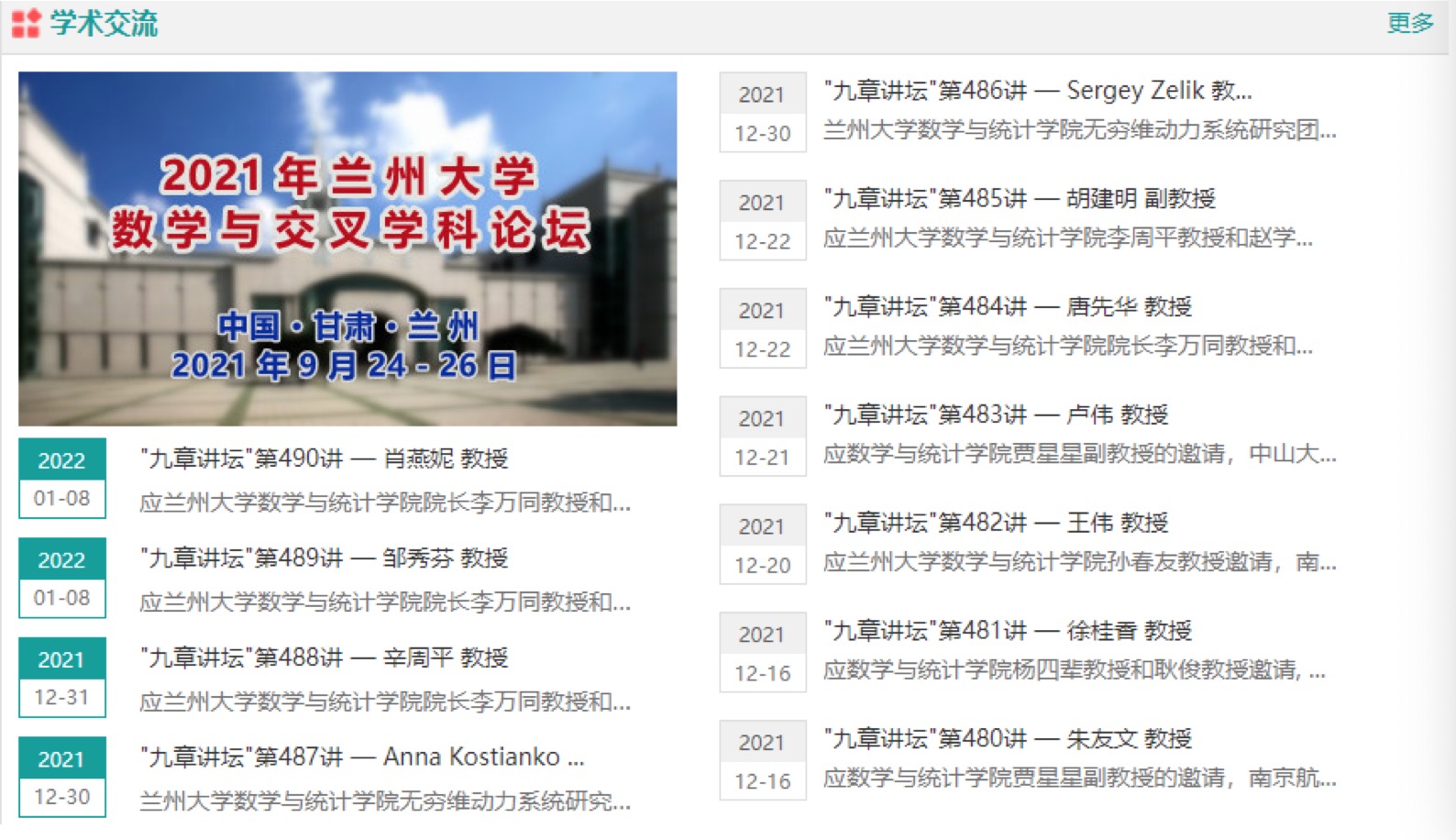The height and width of the screenshot is (840, 1456).
Task: Open 九章讲坛 第481讲 徐桂香 教授
Action: 1007,632
